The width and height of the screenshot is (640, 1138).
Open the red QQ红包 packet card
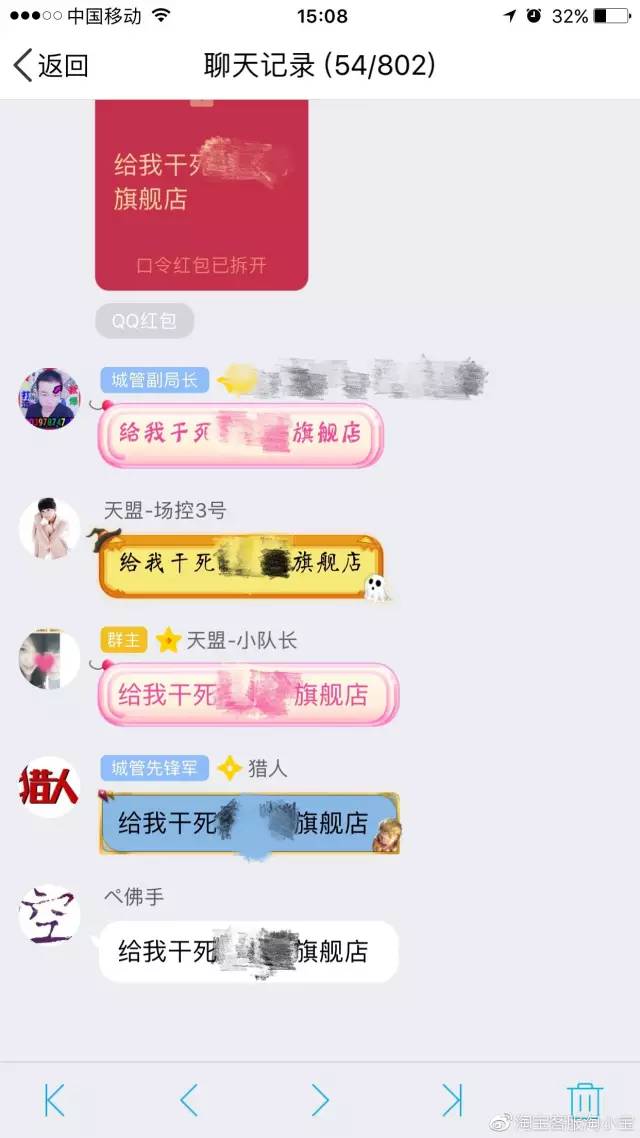[201, 195]
